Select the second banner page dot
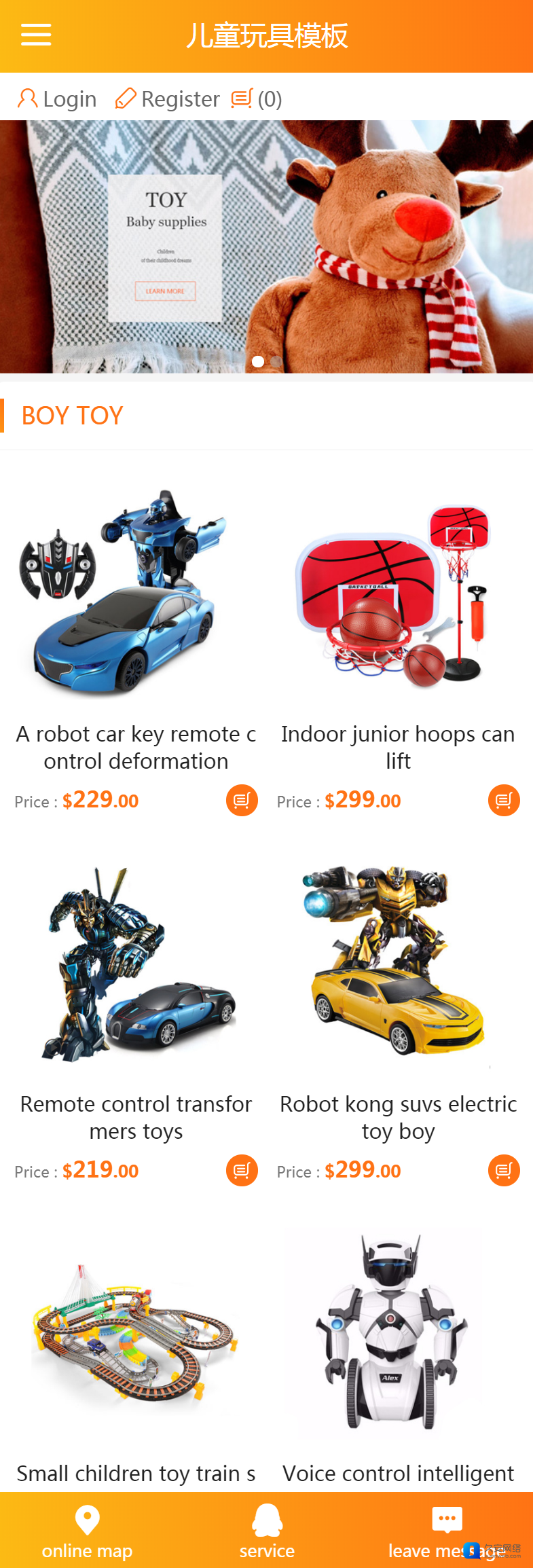The width and height of the screenshot is (533, 1568). coord(276,361)
